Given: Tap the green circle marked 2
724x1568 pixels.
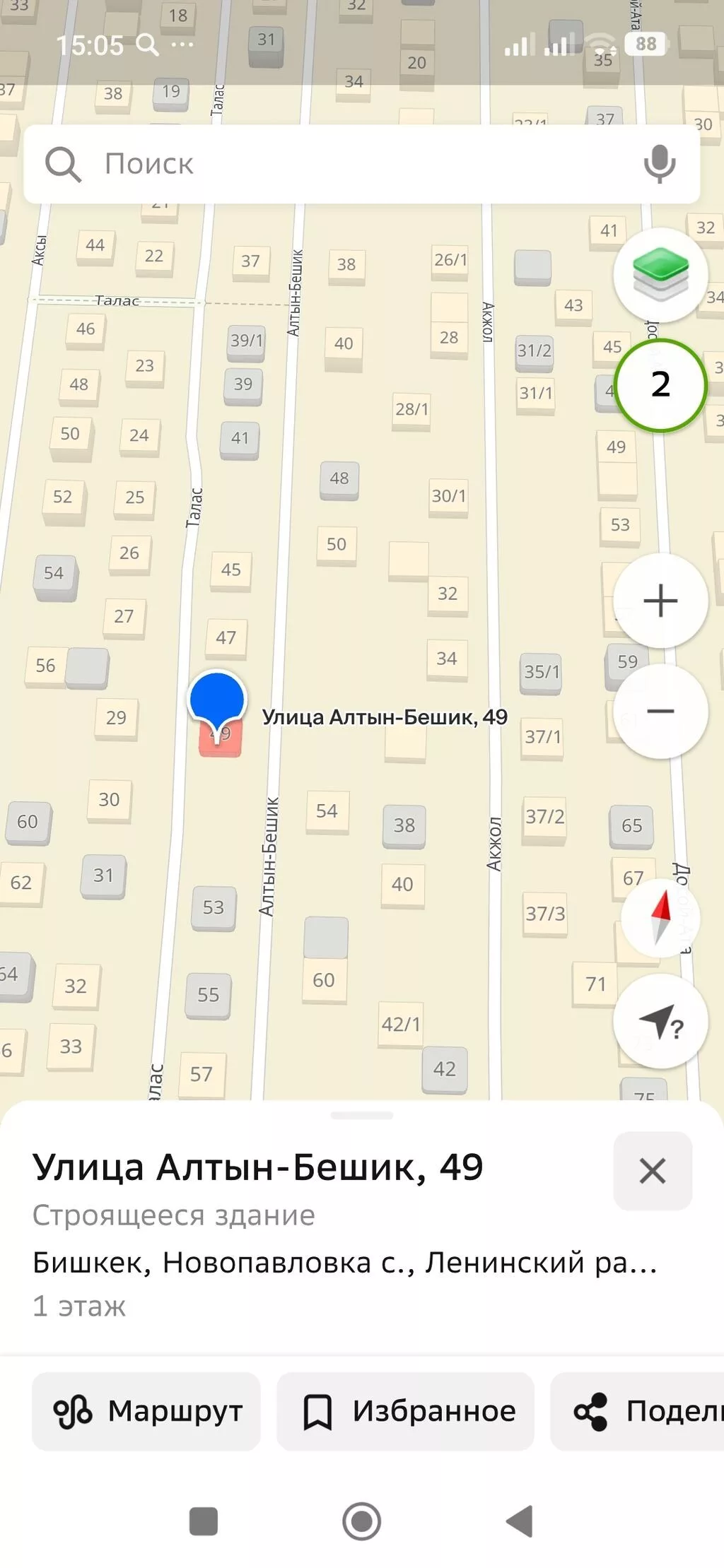Looking at the screenshot, I should (x=660, y=385).
